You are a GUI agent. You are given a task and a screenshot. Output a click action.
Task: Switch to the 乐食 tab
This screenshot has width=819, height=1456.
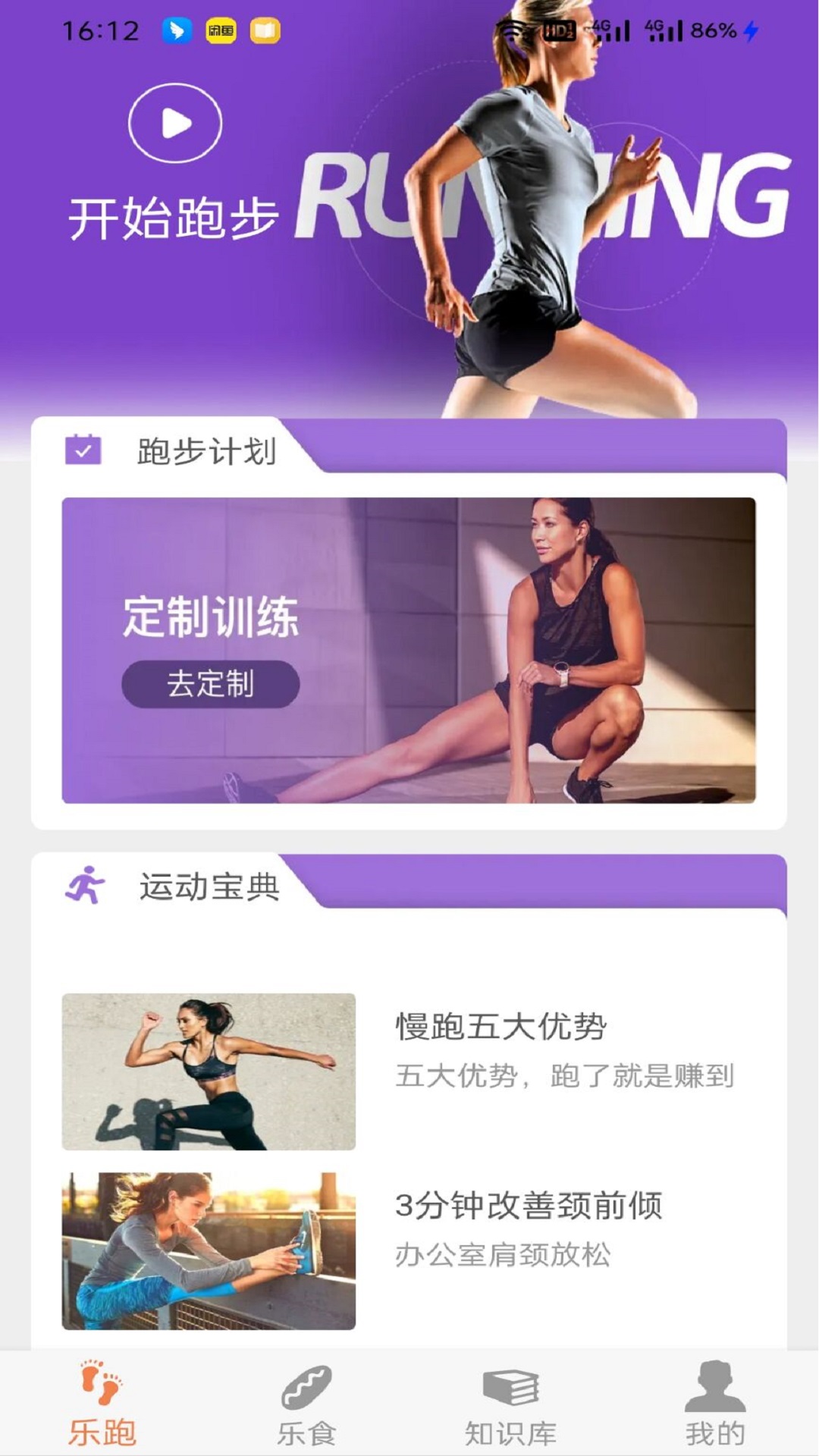306,1404
